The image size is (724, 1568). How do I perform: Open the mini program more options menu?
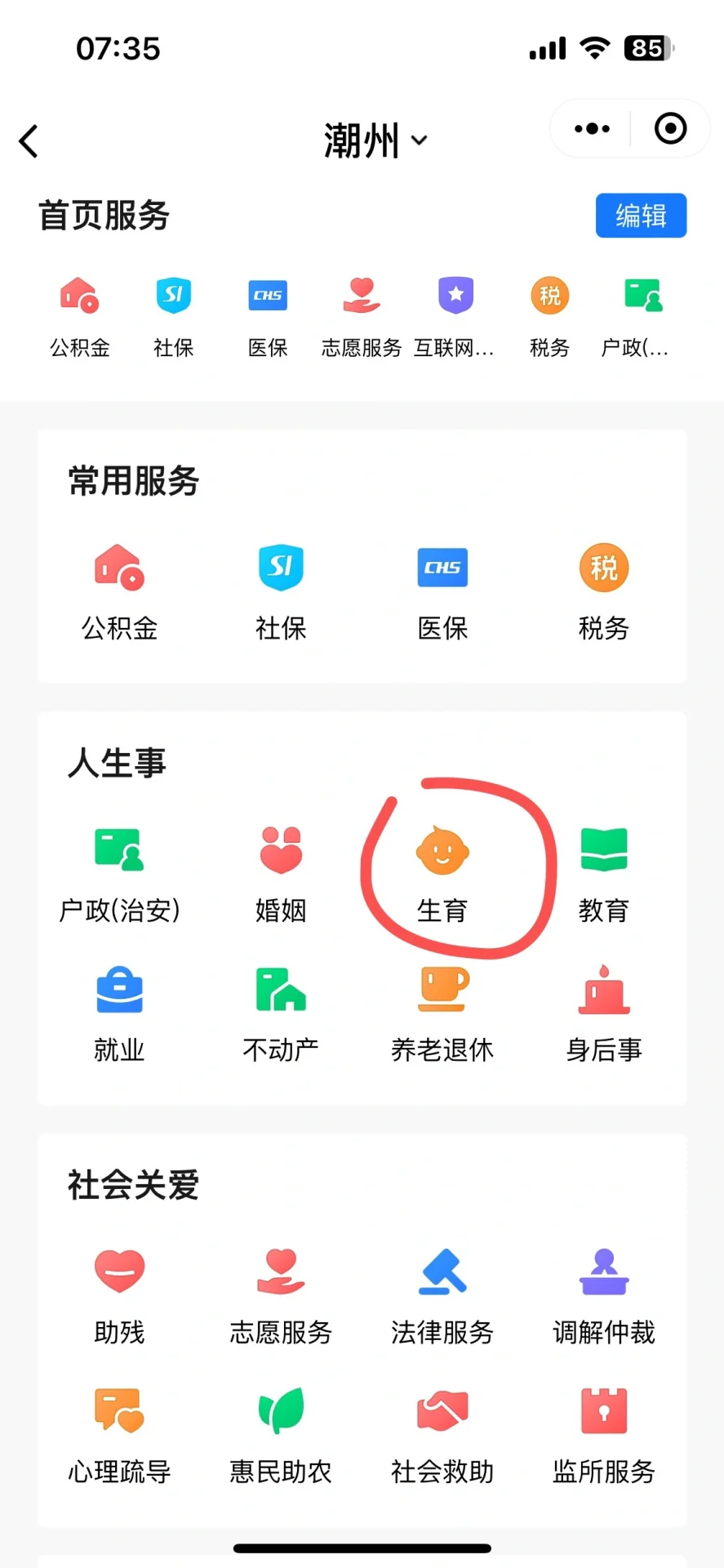[x=592, y=129]
